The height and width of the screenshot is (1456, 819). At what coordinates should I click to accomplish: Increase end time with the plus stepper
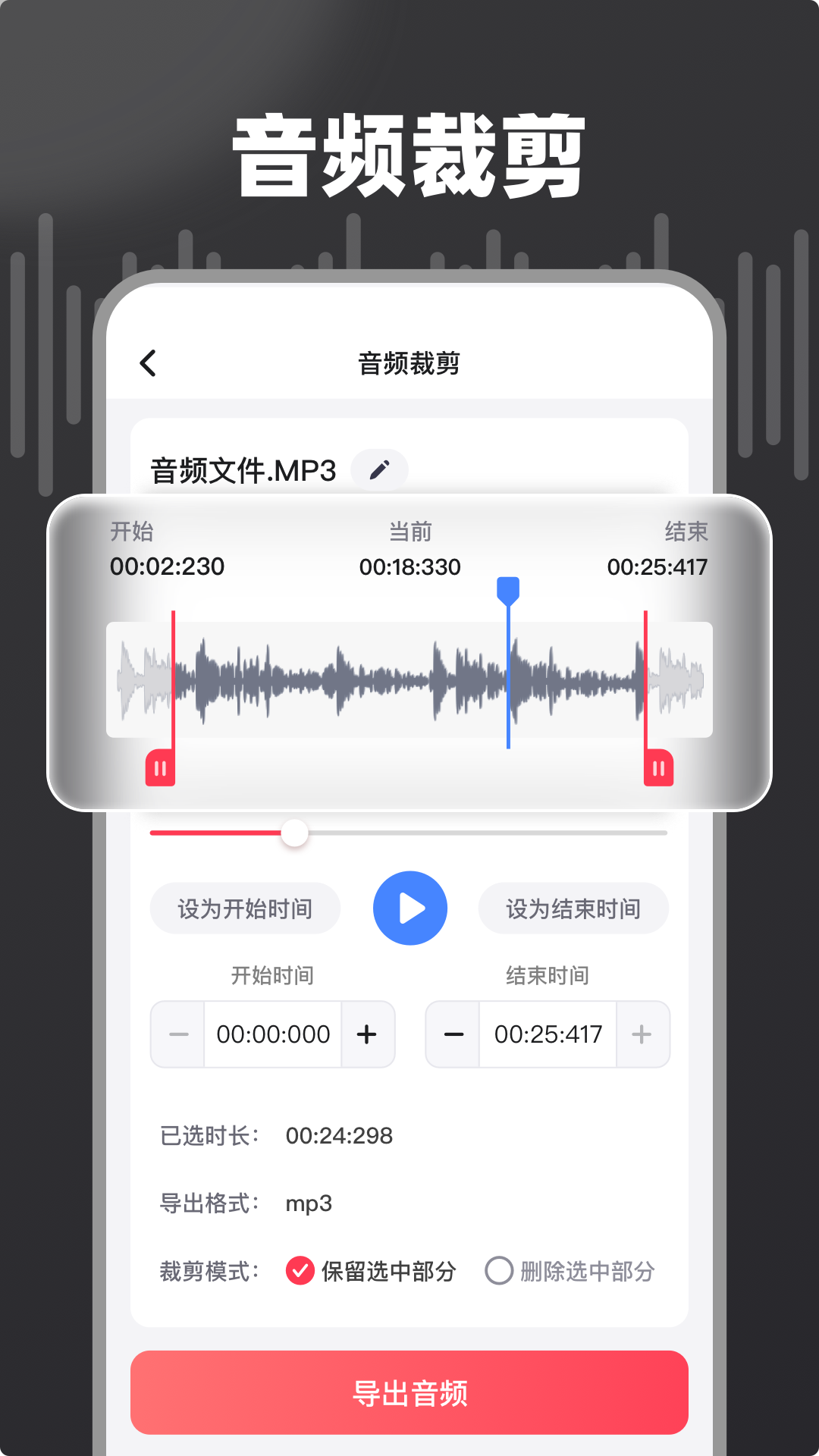642,1034
